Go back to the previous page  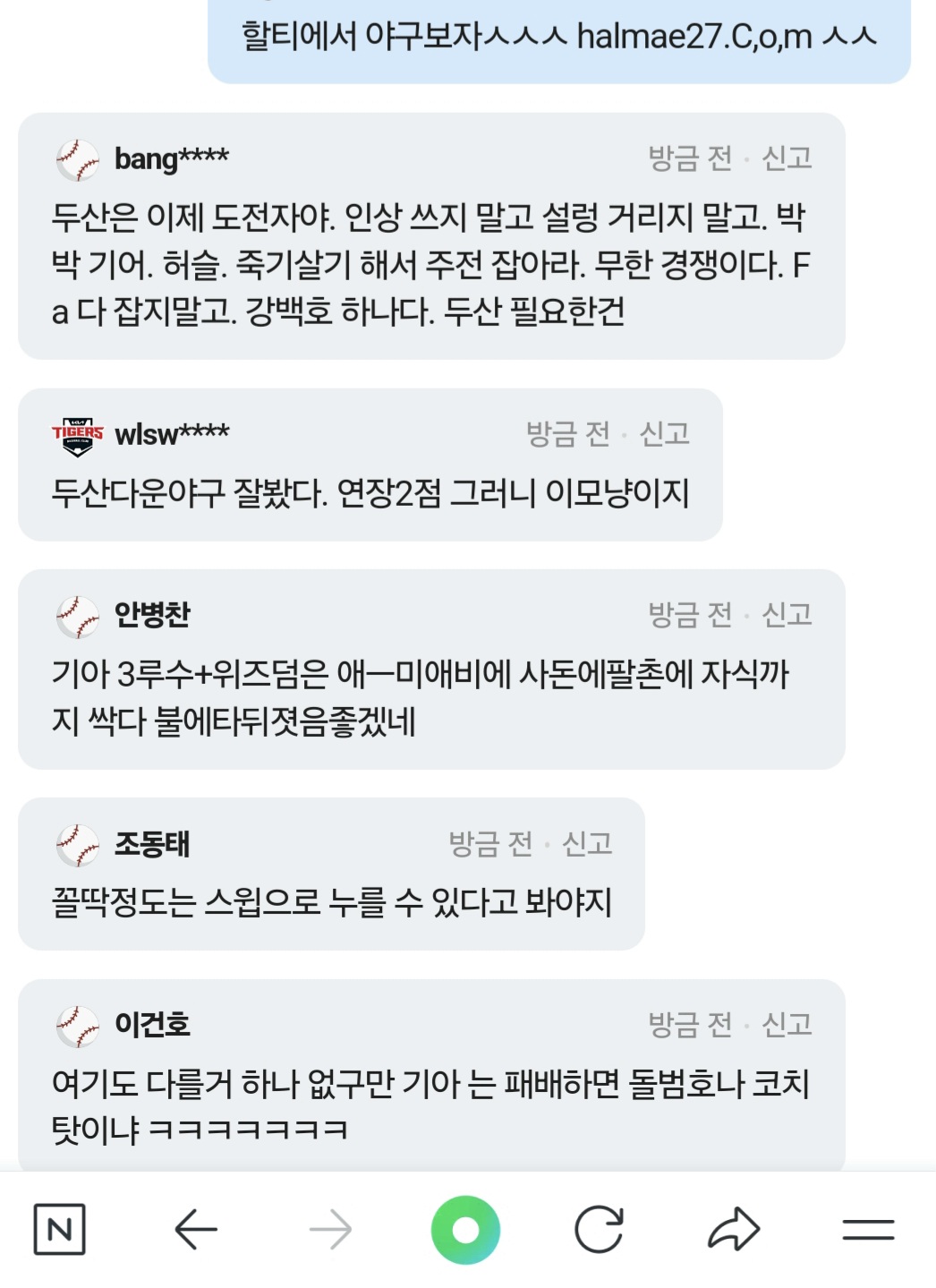196,1229
